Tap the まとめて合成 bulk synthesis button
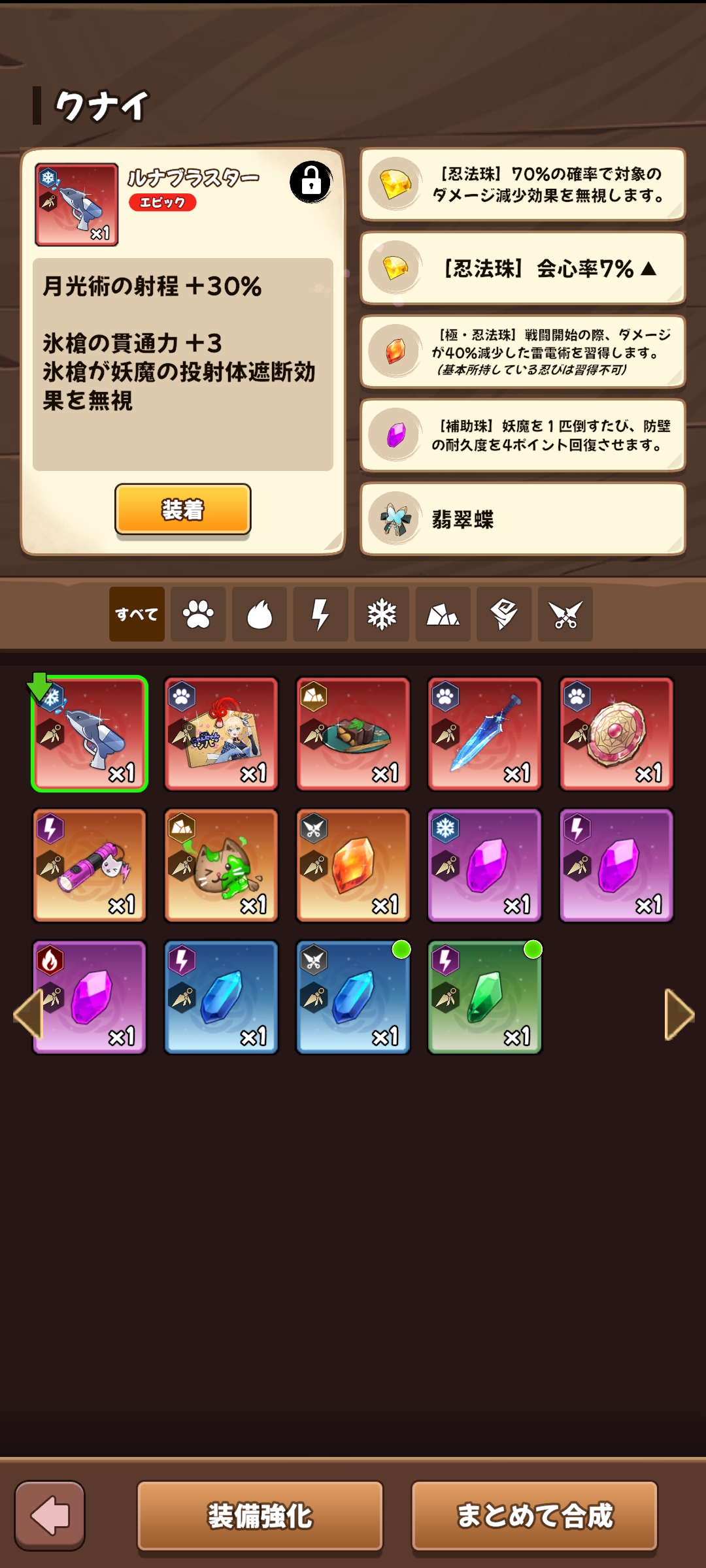706x1568 pixels. tap(534, 1516)
